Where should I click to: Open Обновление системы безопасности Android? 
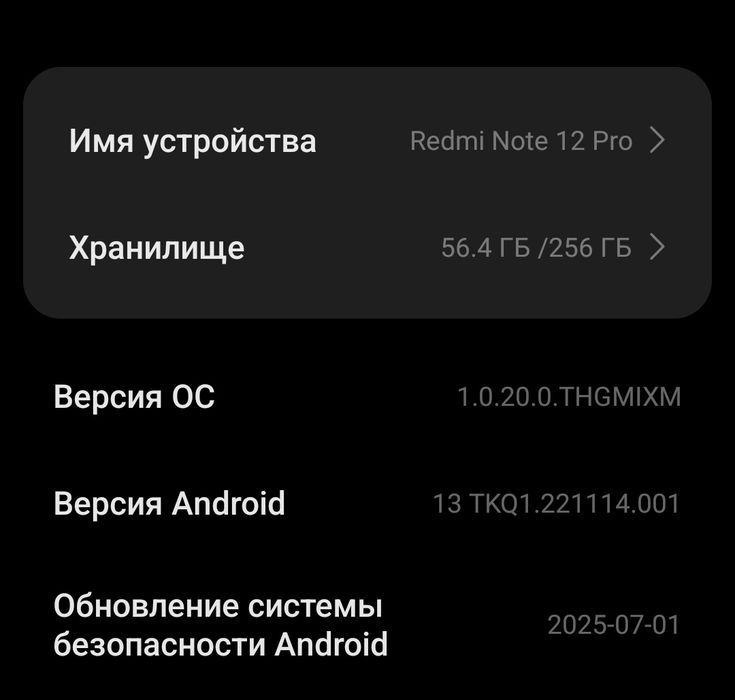click(367, 625)
